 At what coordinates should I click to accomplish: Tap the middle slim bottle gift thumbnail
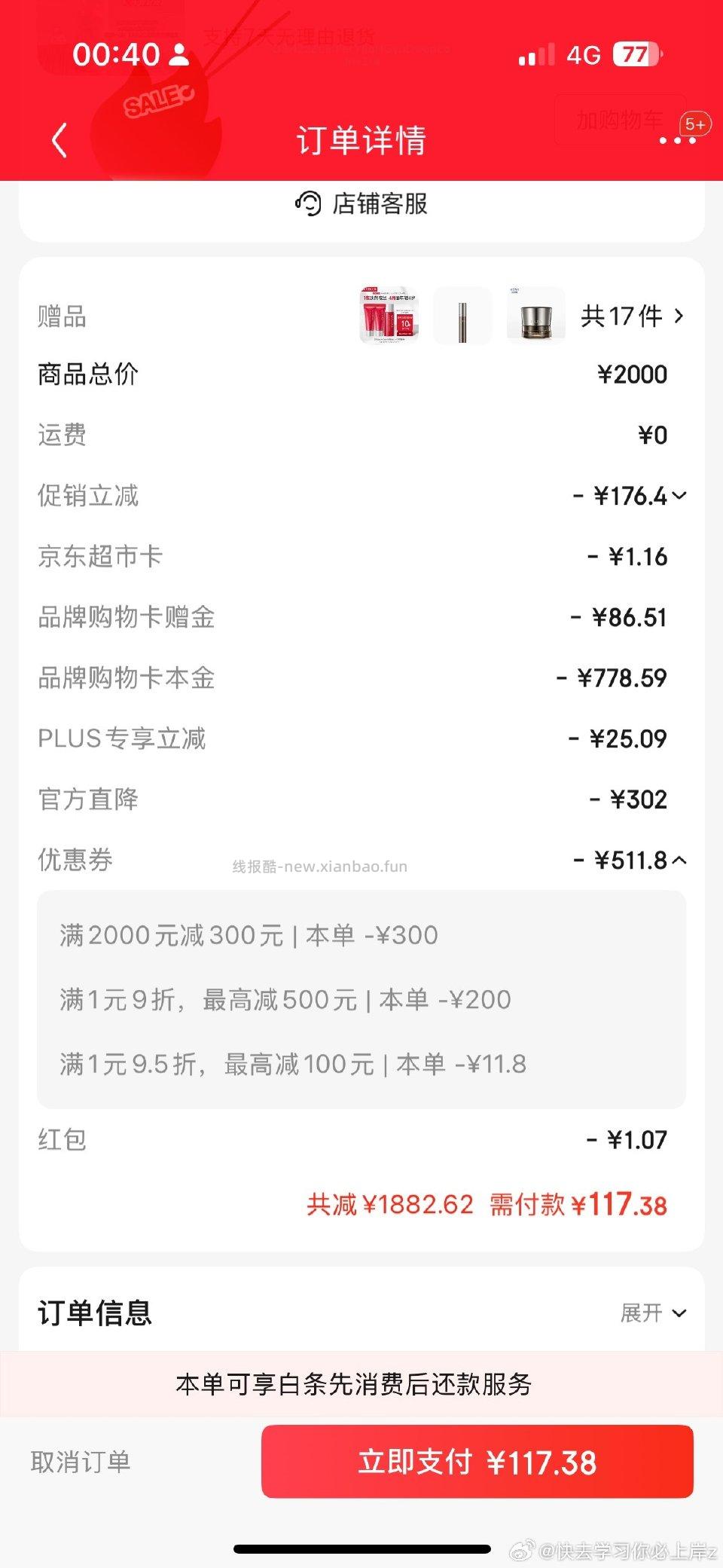[462, 316]
